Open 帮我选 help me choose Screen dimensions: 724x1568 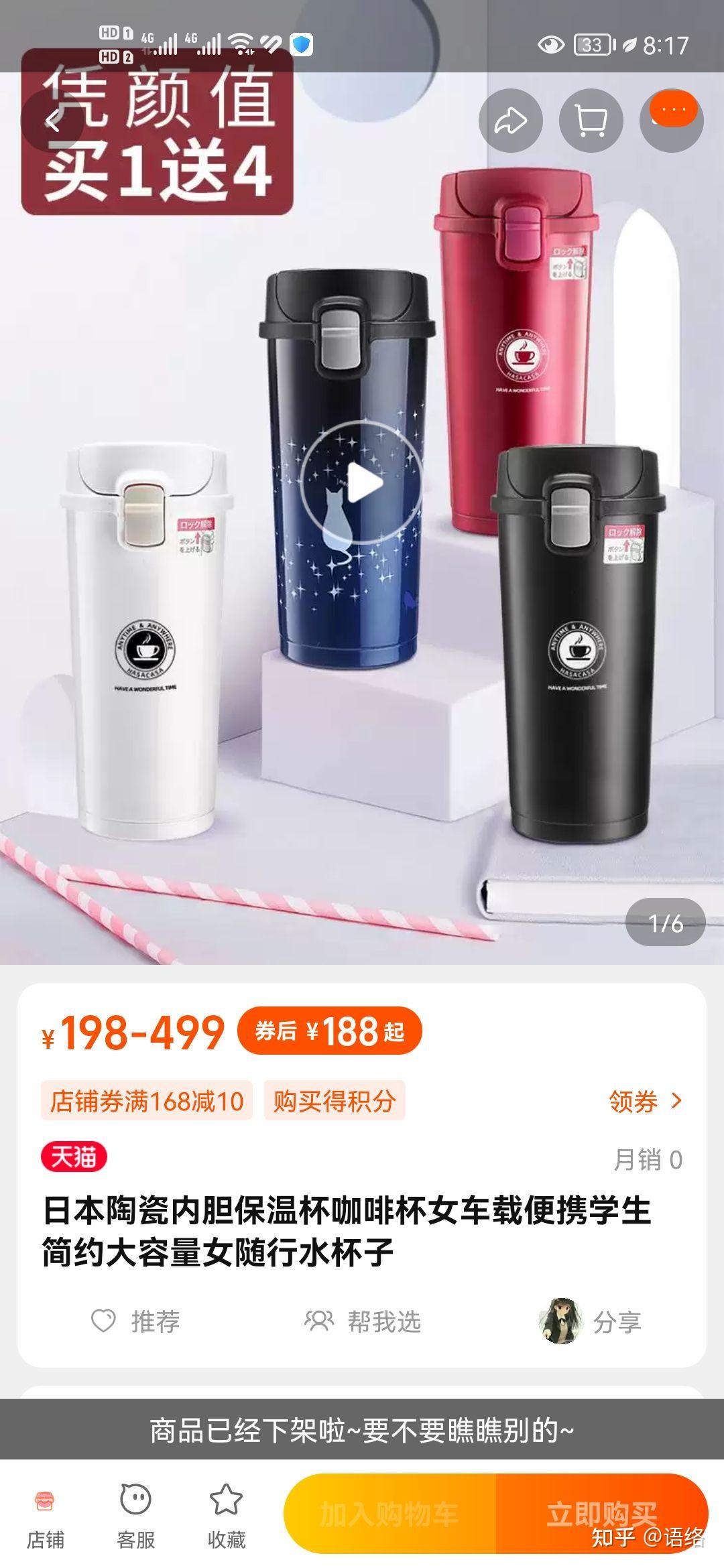click(x=363, y=1321)
